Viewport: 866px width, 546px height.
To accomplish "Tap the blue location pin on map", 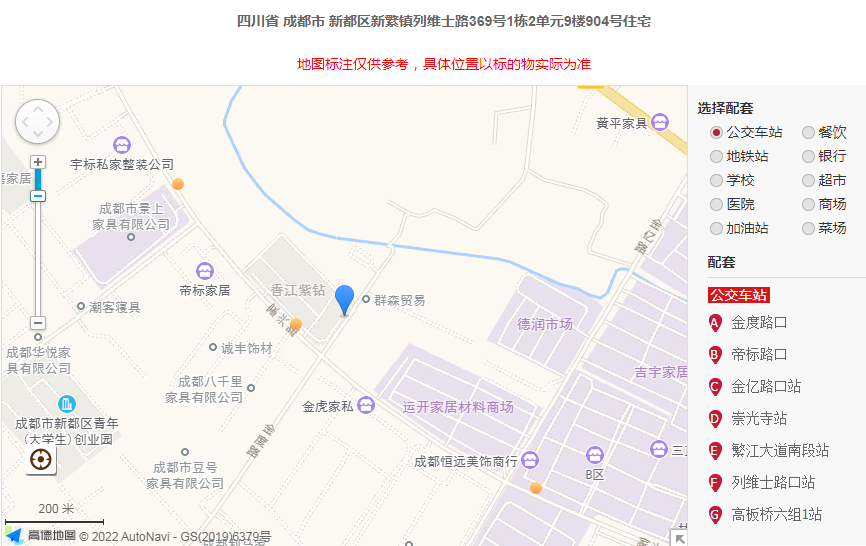I will point(344,298).
